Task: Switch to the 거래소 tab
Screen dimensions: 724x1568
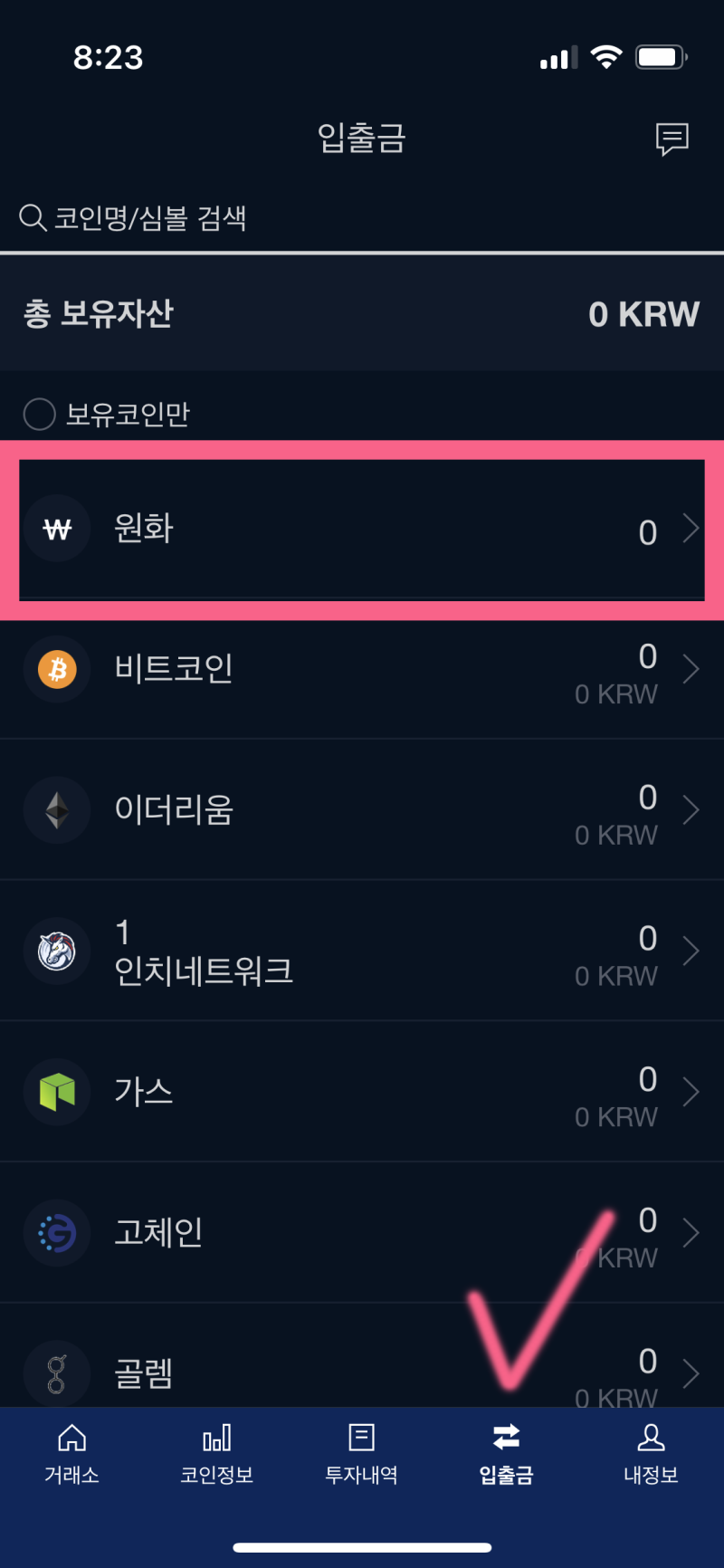Action: [72, 1454]
